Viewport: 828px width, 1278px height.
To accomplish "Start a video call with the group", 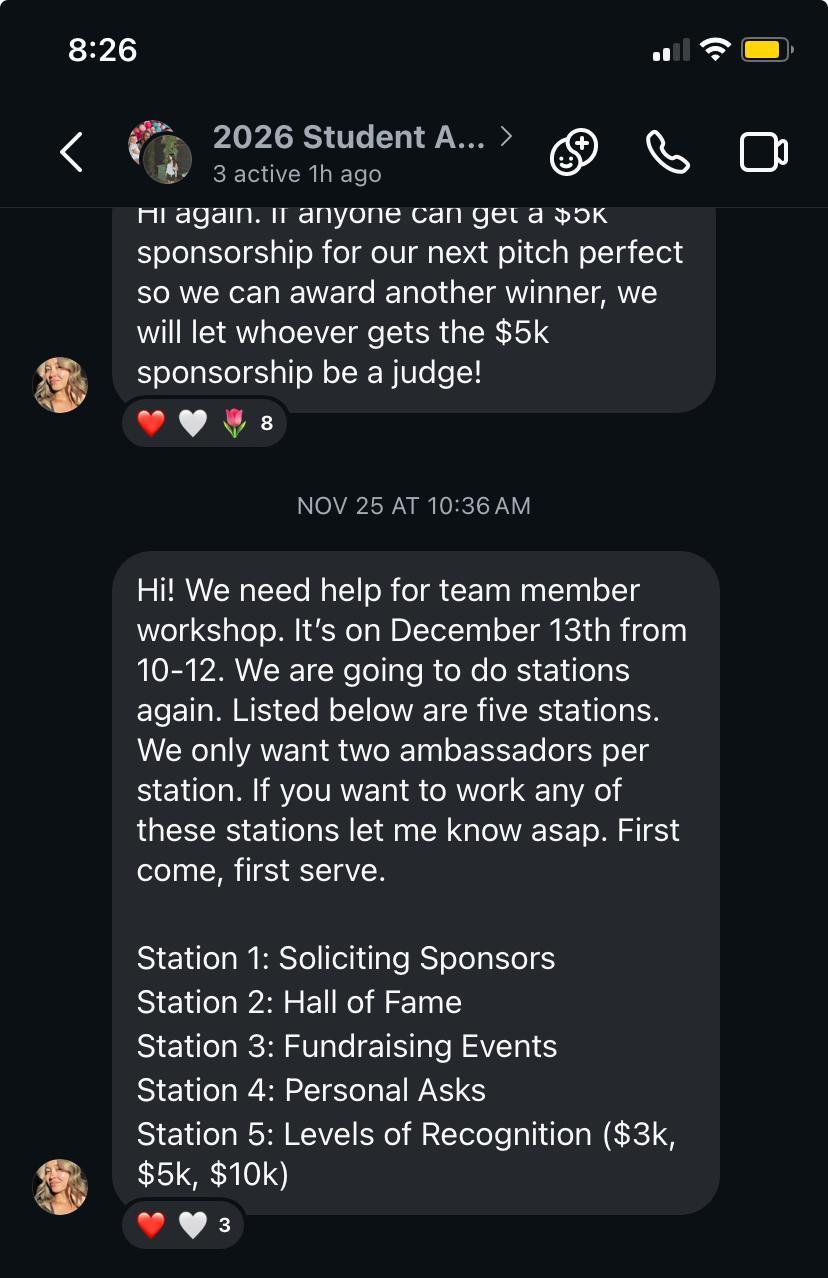I will [763, 153].
